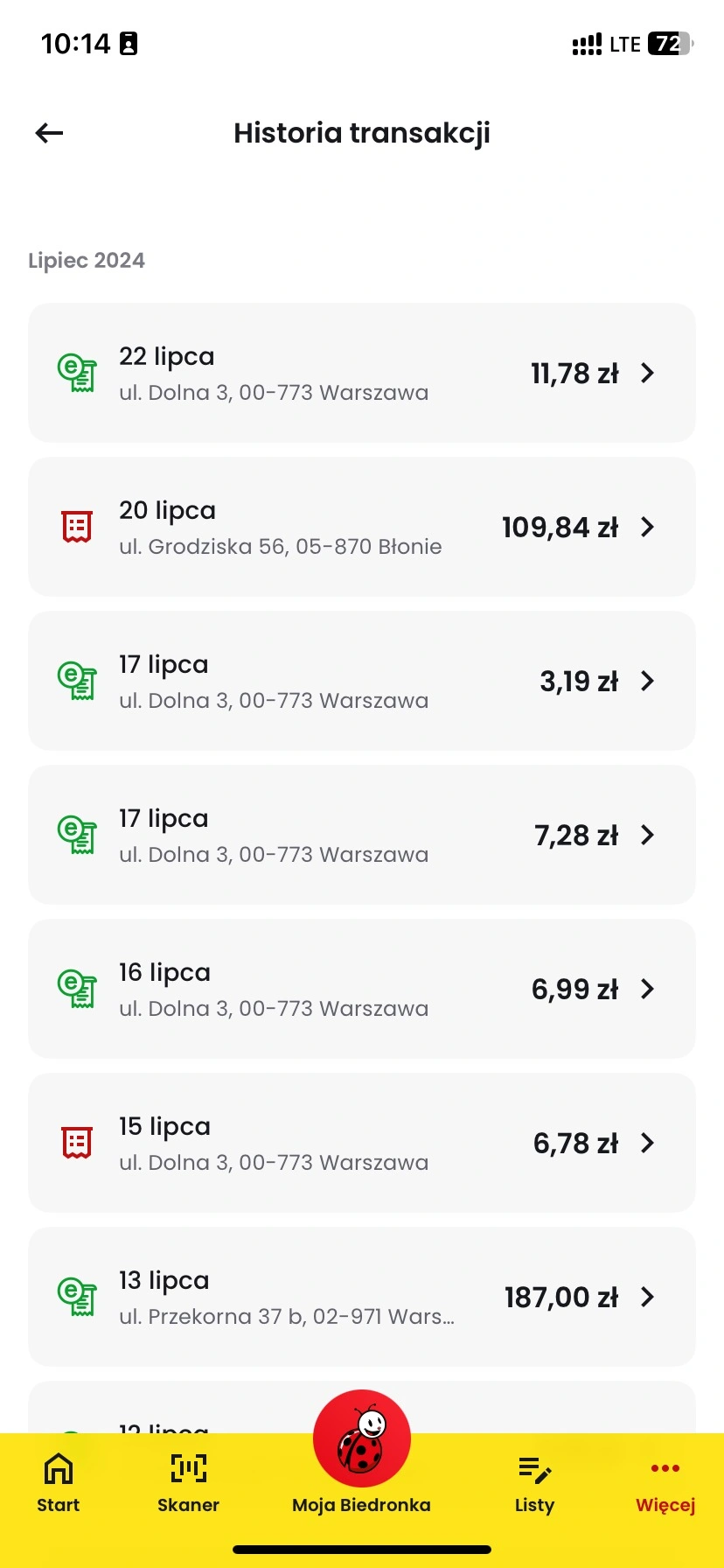Select the Moja Biedronka ladybug button
724x1568 pixels.
click(x=362, y=1438)
